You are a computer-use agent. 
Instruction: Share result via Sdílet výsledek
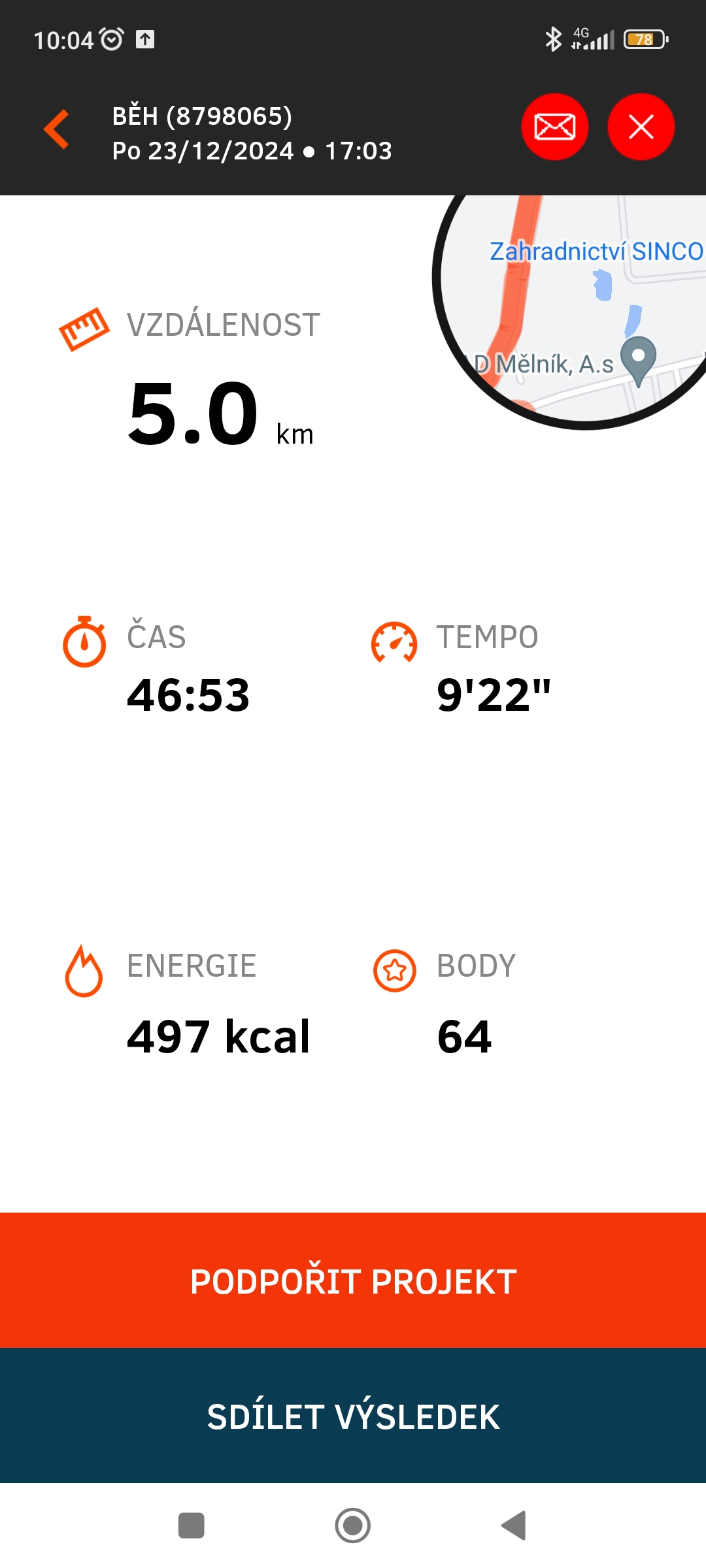353,1416
